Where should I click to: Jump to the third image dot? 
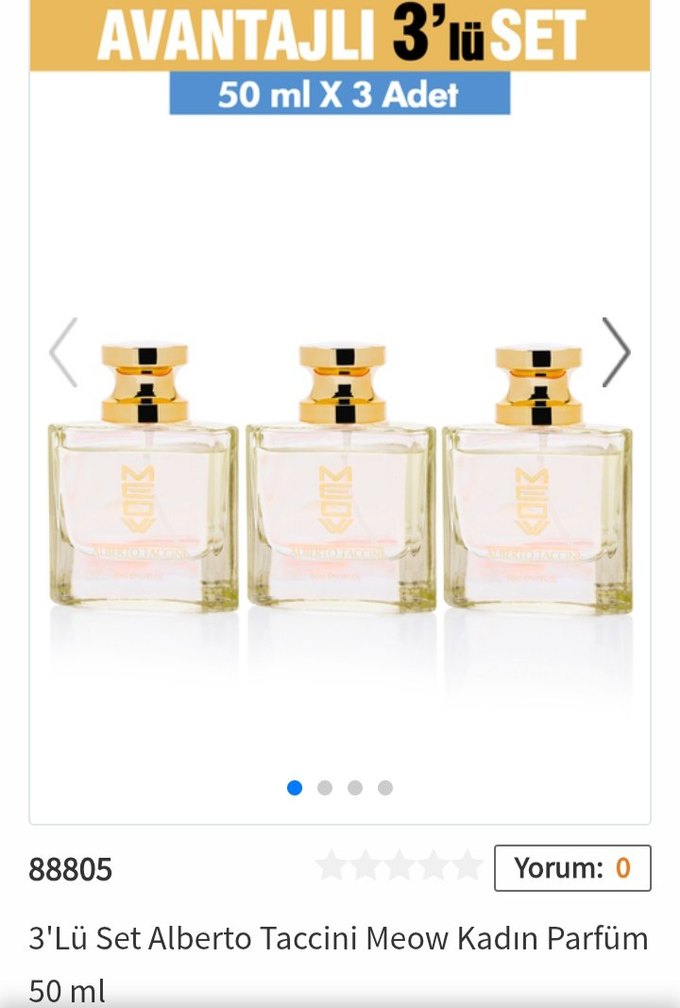point(355,788)
